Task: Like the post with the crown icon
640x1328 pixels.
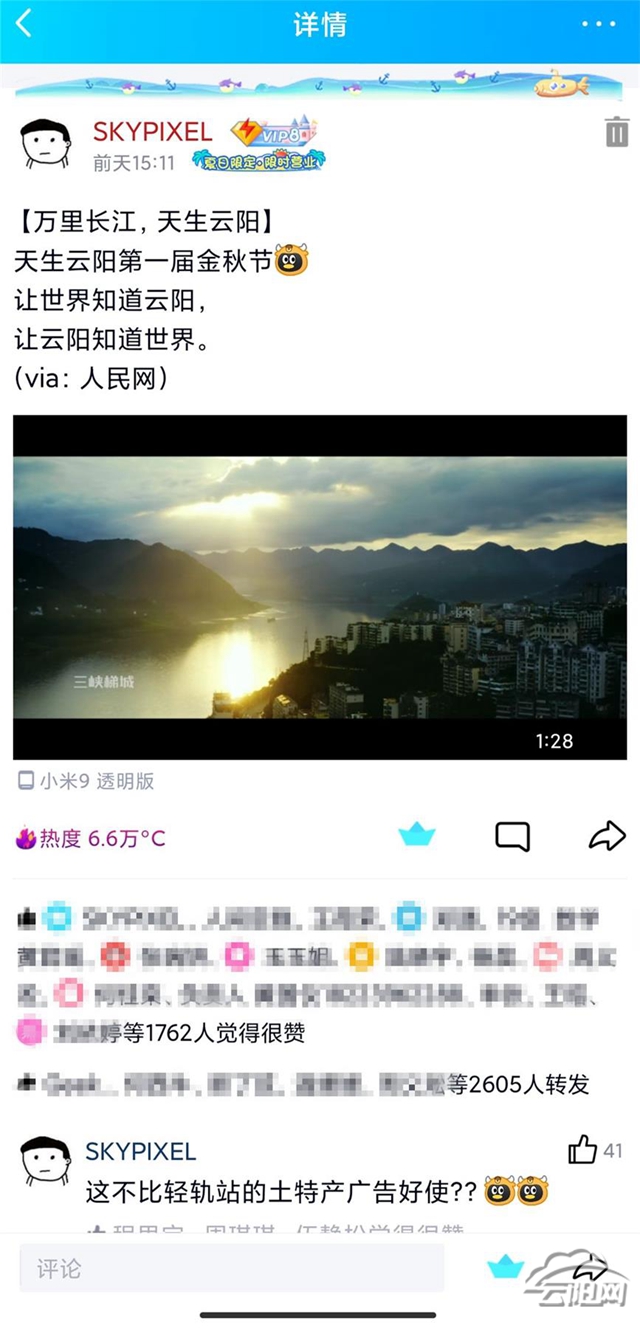Action: pos(417,835)
